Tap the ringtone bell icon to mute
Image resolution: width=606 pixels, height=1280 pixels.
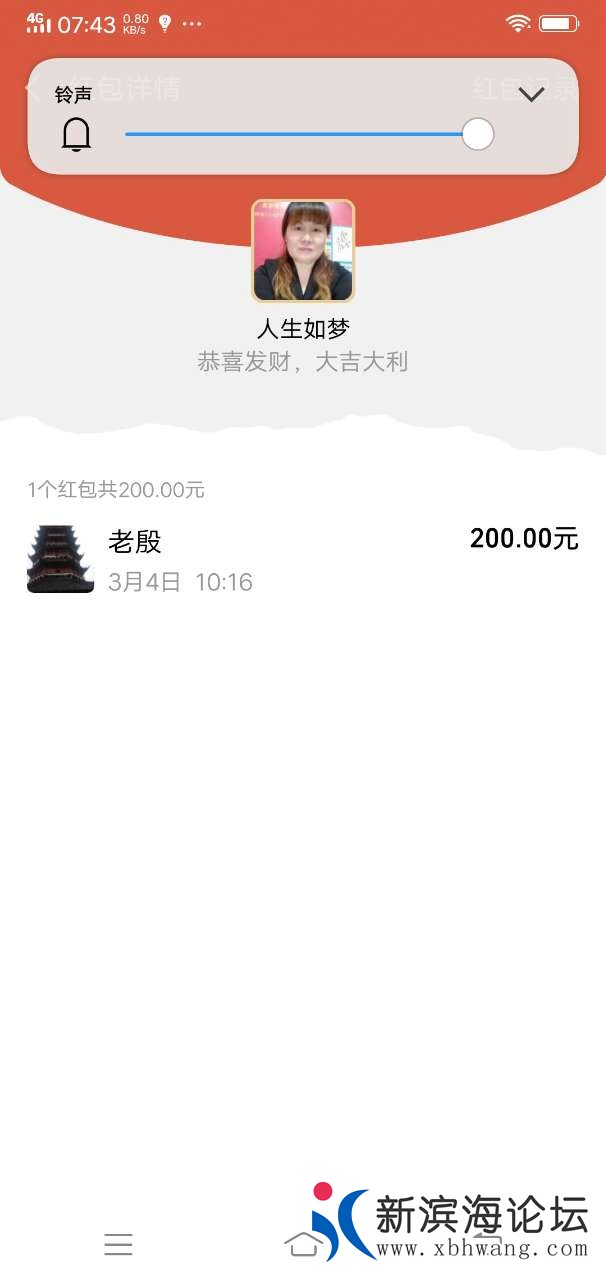(76, 134)
